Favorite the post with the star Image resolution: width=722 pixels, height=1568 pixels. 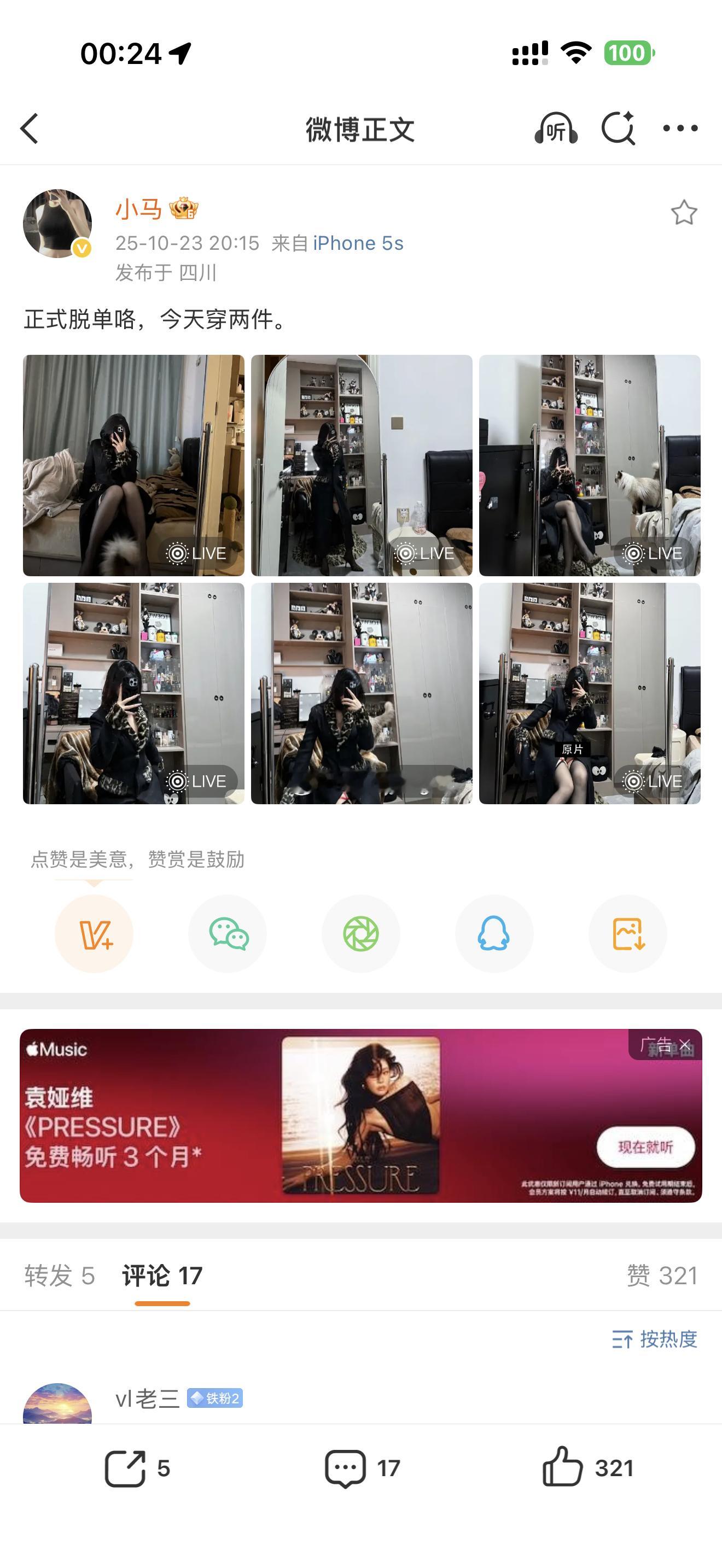684,212
